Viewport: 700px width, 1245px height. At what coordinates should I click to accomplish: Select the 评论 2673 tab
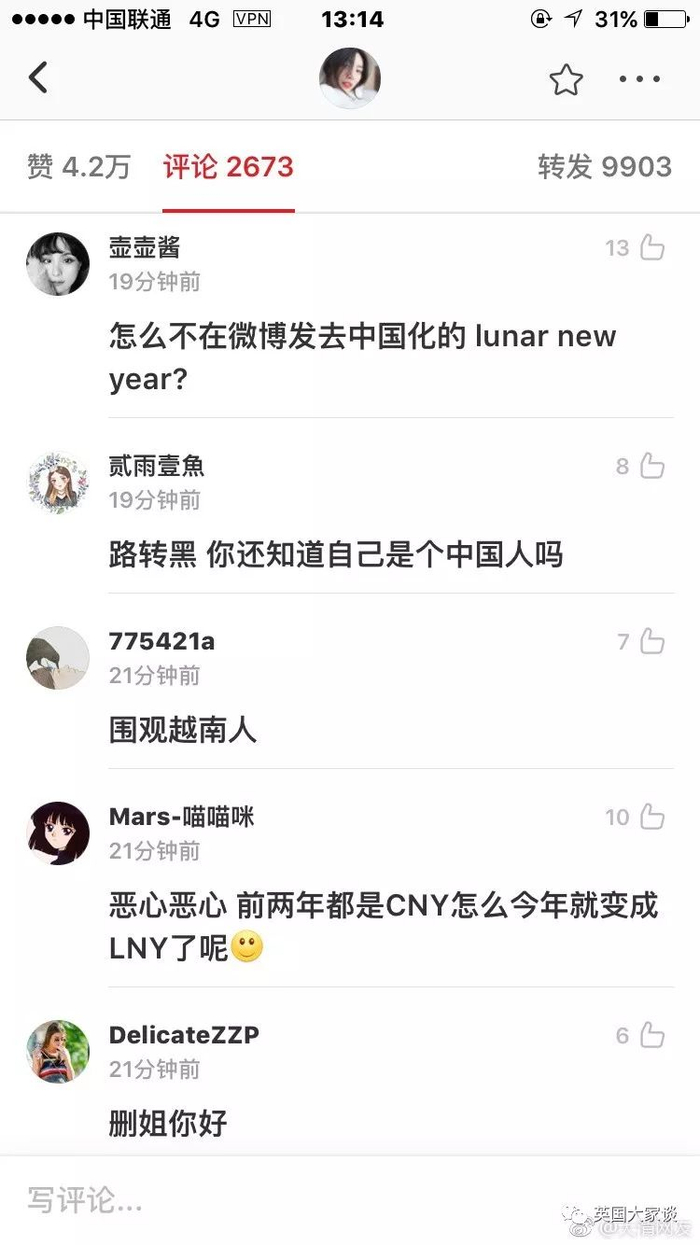click(228, 167)
